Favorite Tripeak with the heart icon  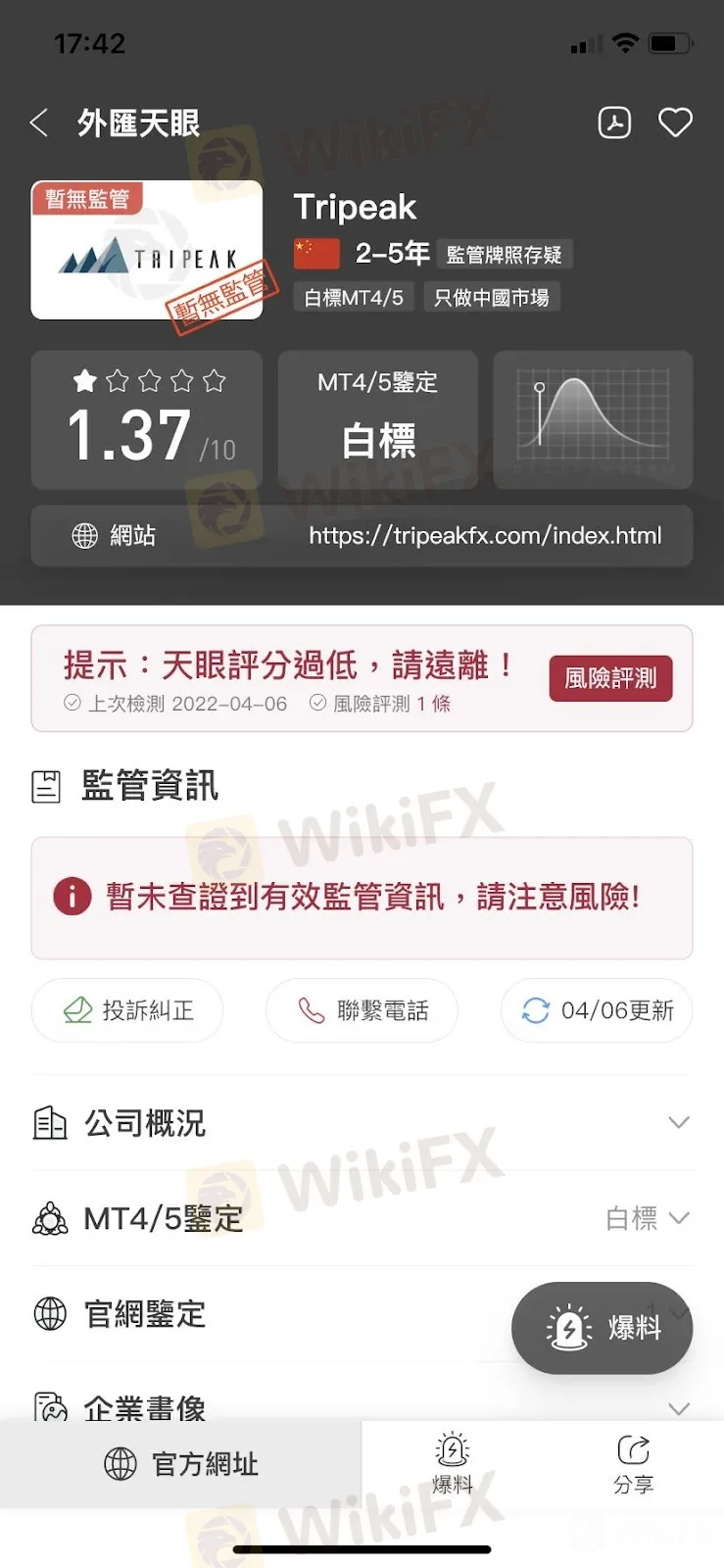pyautogui.click(x=675, y=122)
